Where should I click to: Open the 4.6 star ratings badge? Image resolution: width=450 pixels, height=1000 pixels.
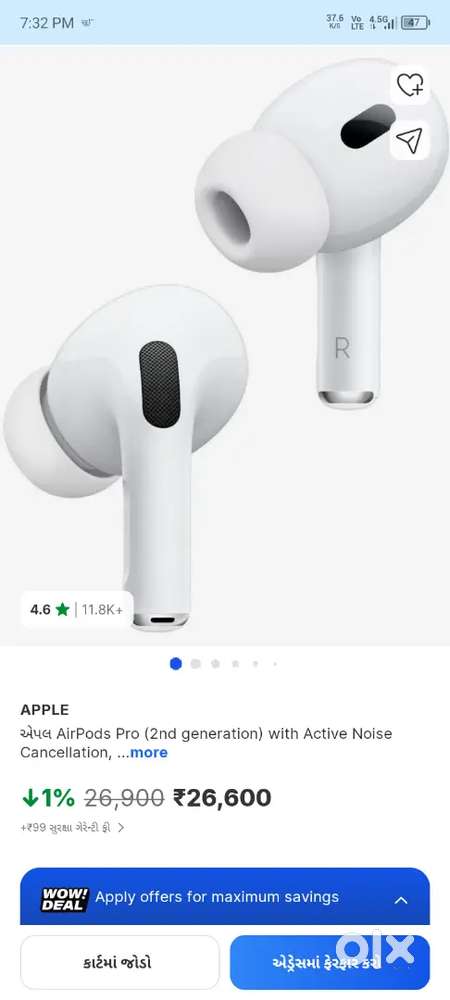77,610
